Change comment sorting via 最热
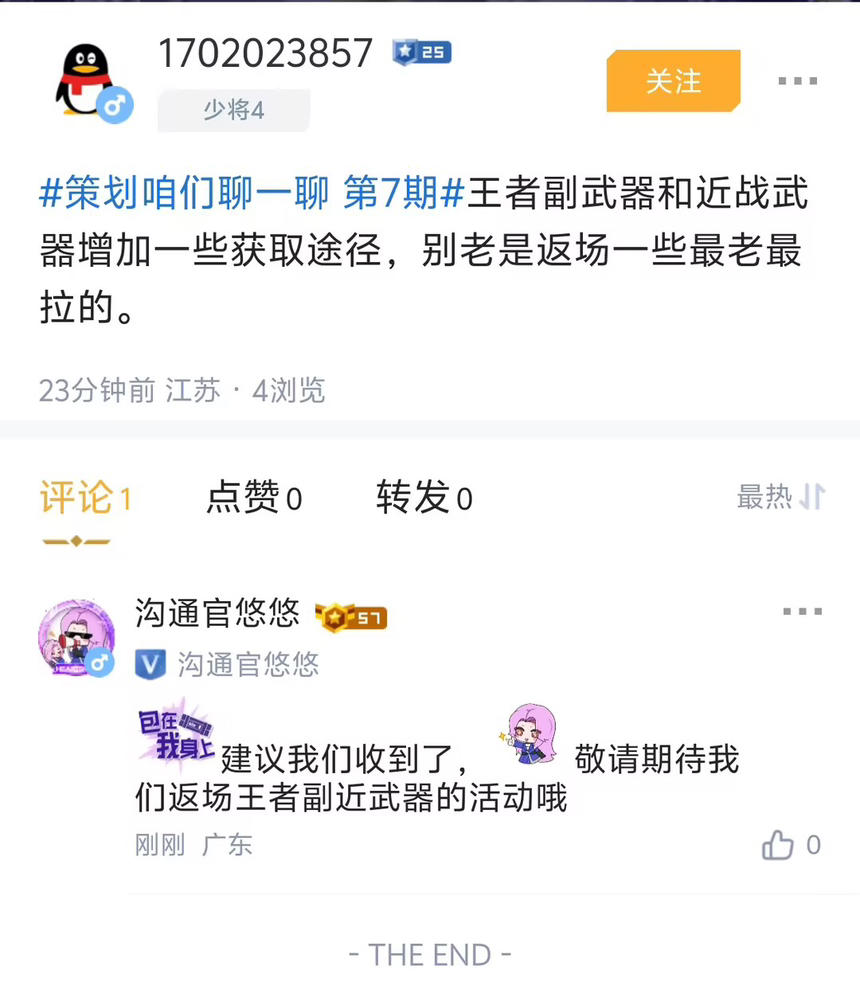 tap(780, 496)
